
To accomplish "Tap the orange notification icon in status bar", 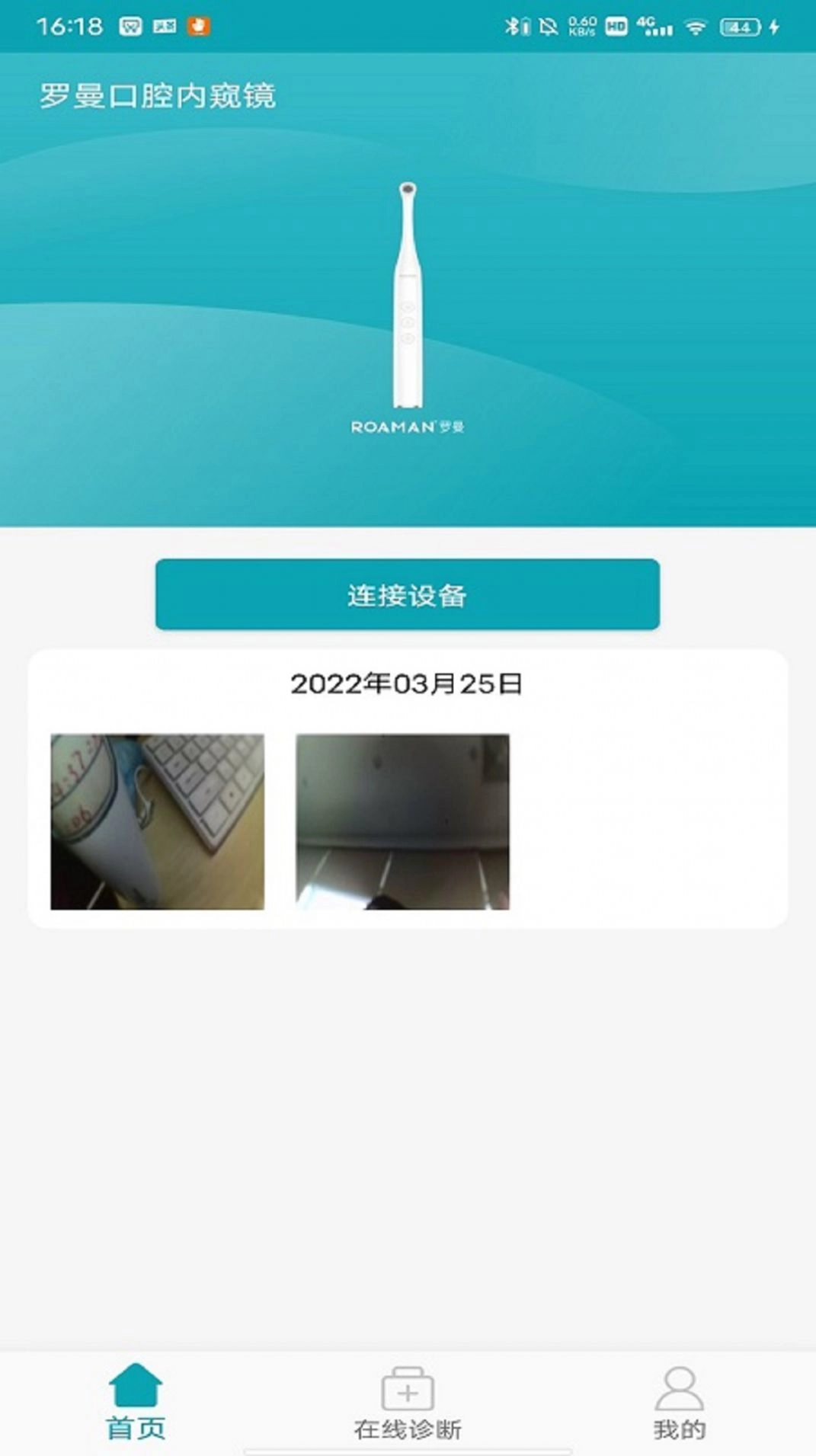I will pos(197,25).
